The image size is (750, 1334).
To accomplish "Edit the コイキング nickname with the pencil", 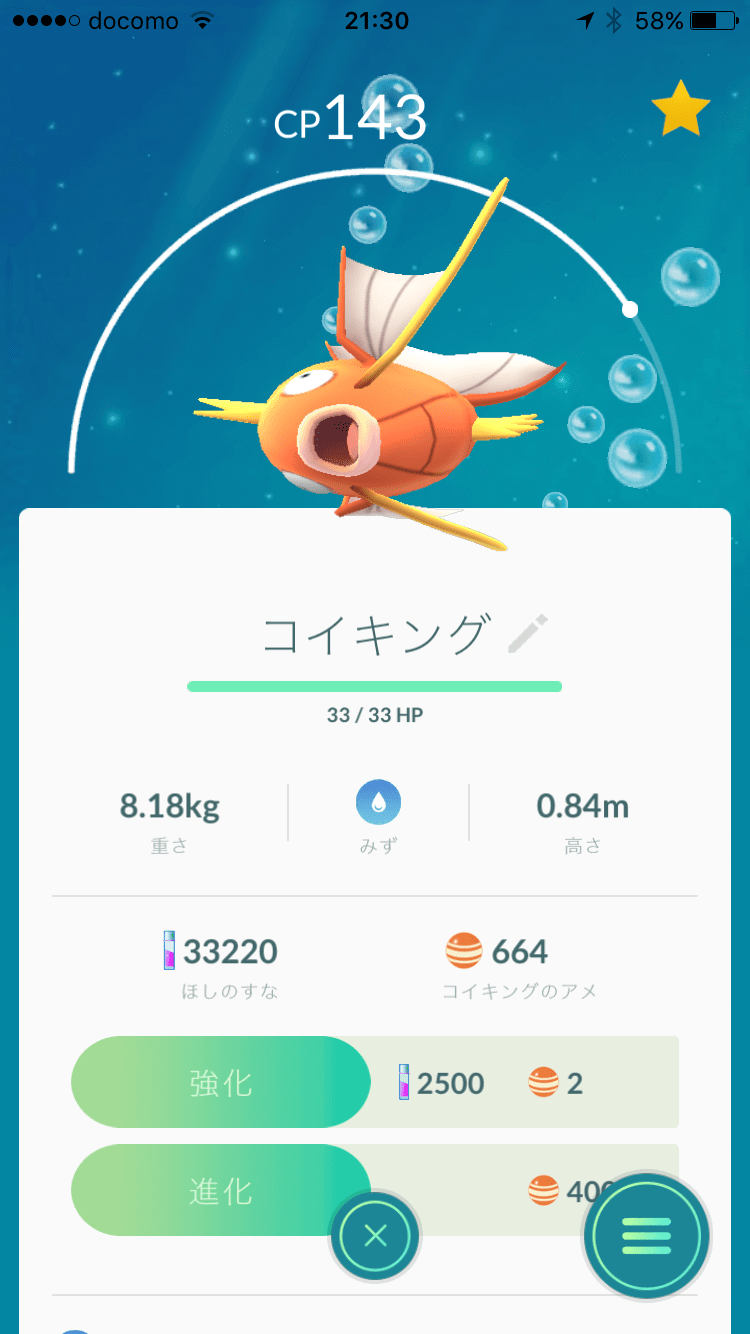I will tap(528, 635).
